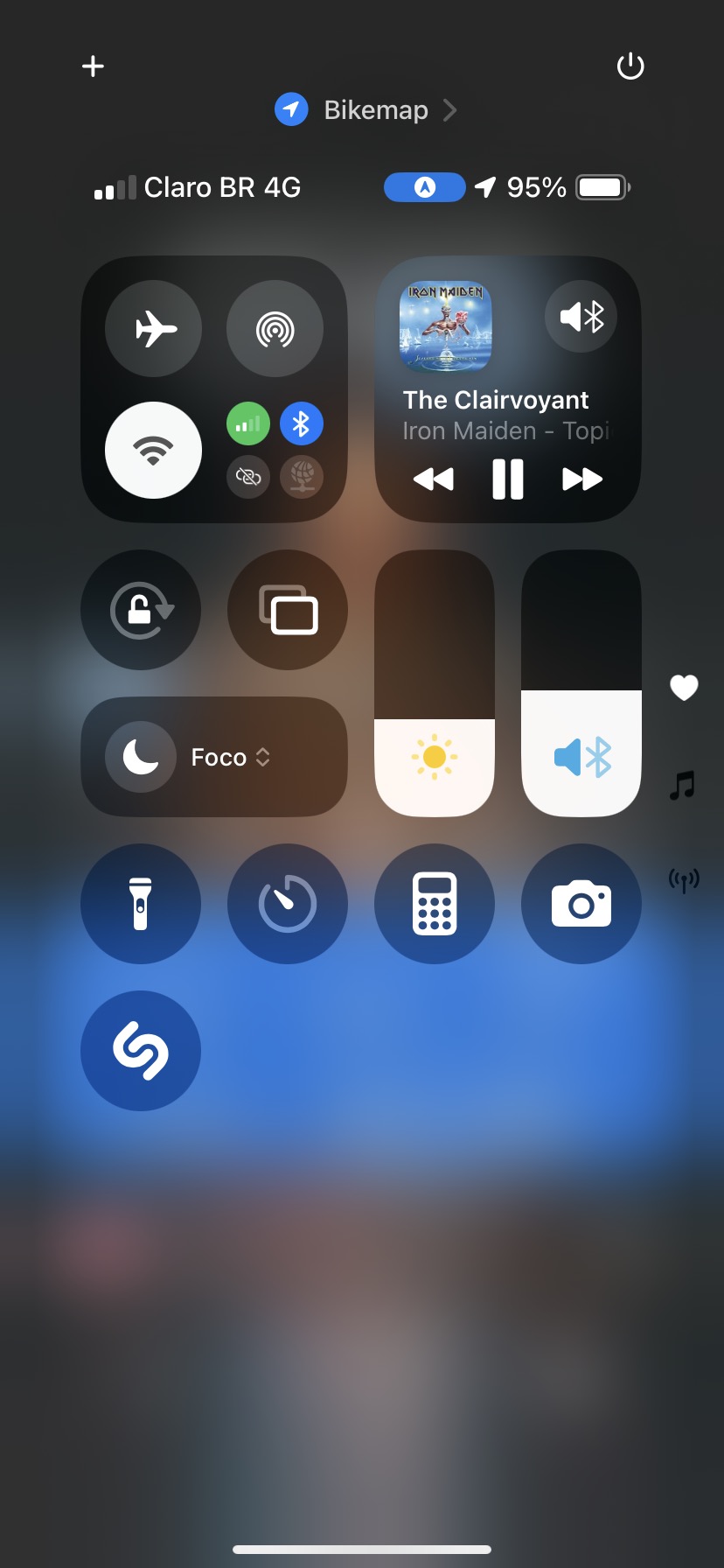
Task: Tap the power button icon
Action: (630, 66)
